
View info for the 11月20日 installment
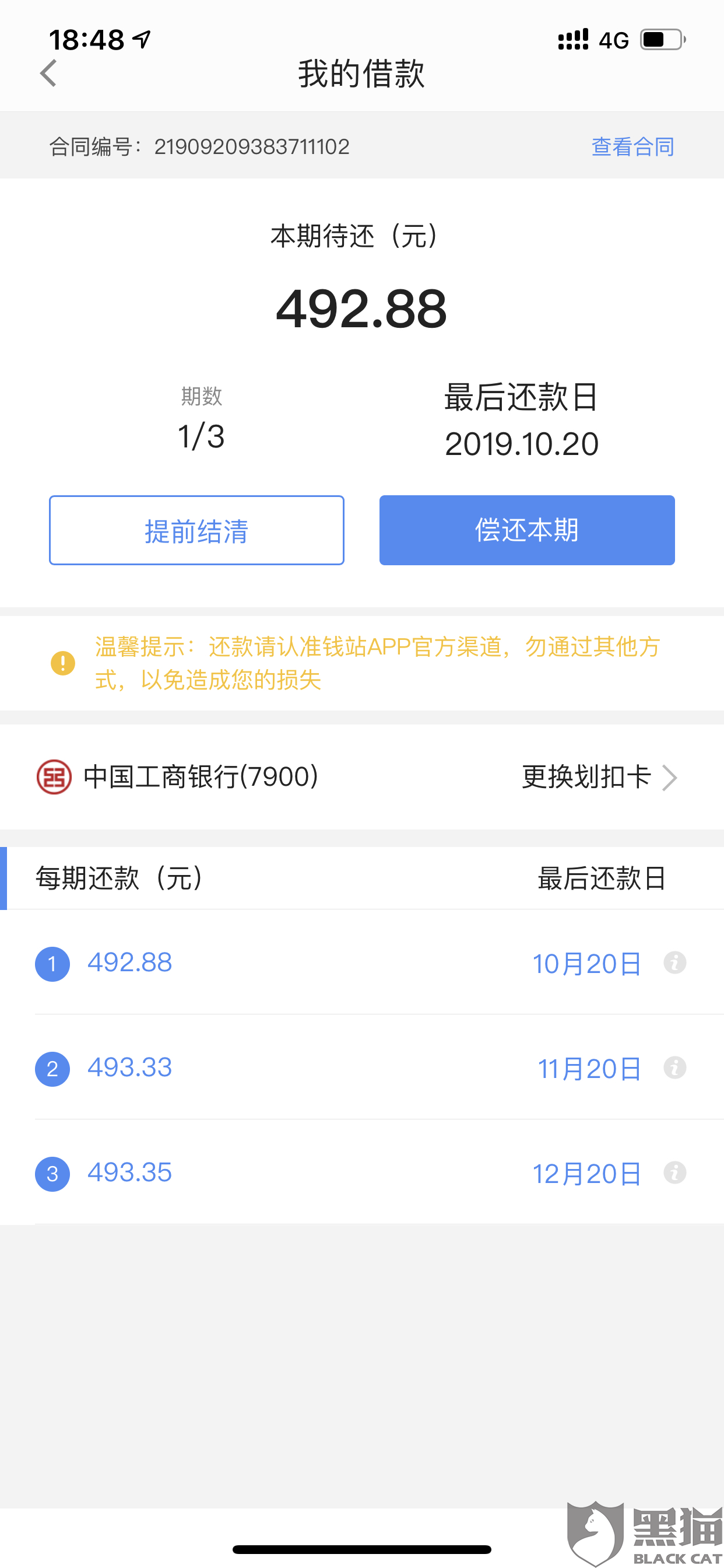point(674,1067)
